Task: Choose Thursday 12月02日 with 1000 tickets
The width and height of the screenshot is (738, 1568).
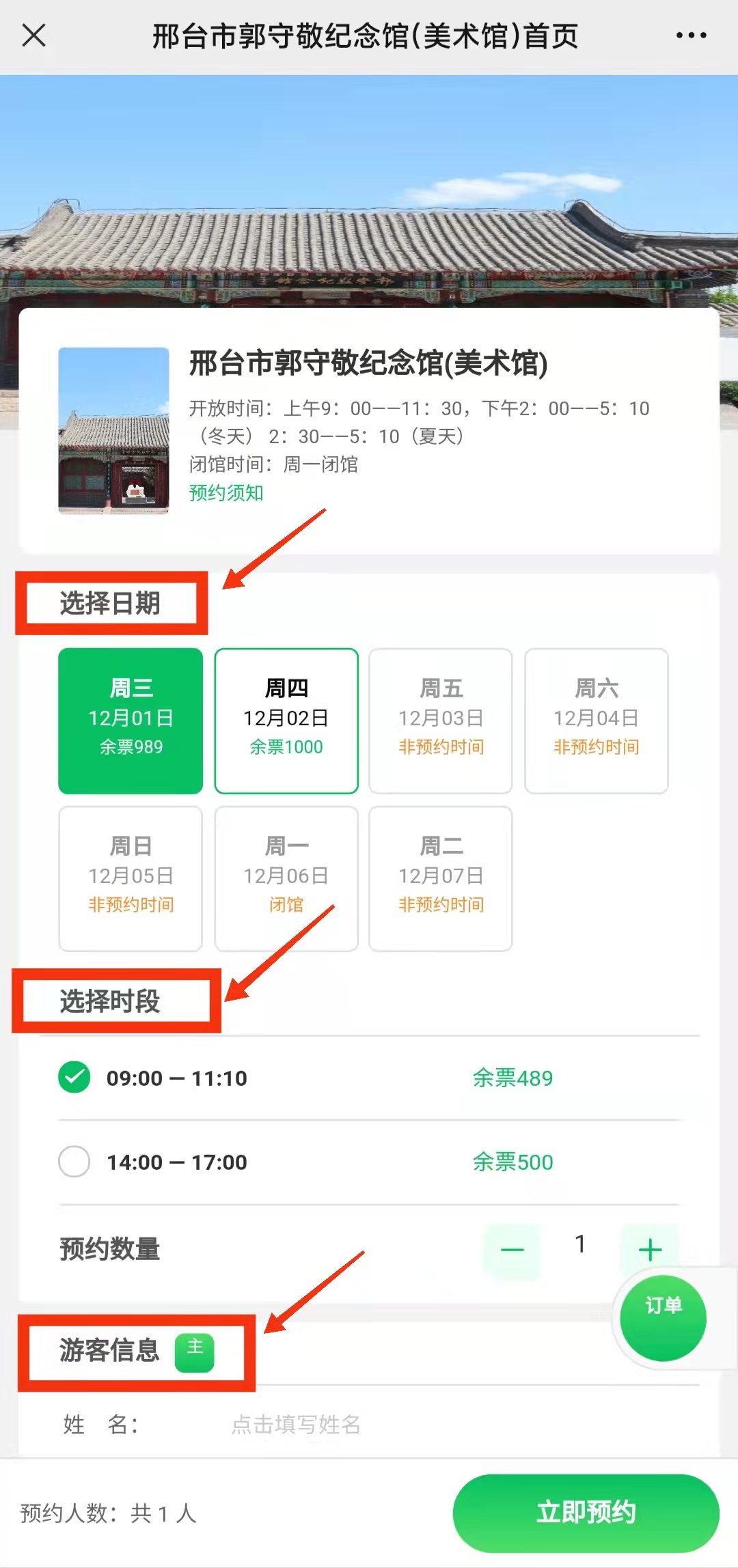Action: coord(286,720)
